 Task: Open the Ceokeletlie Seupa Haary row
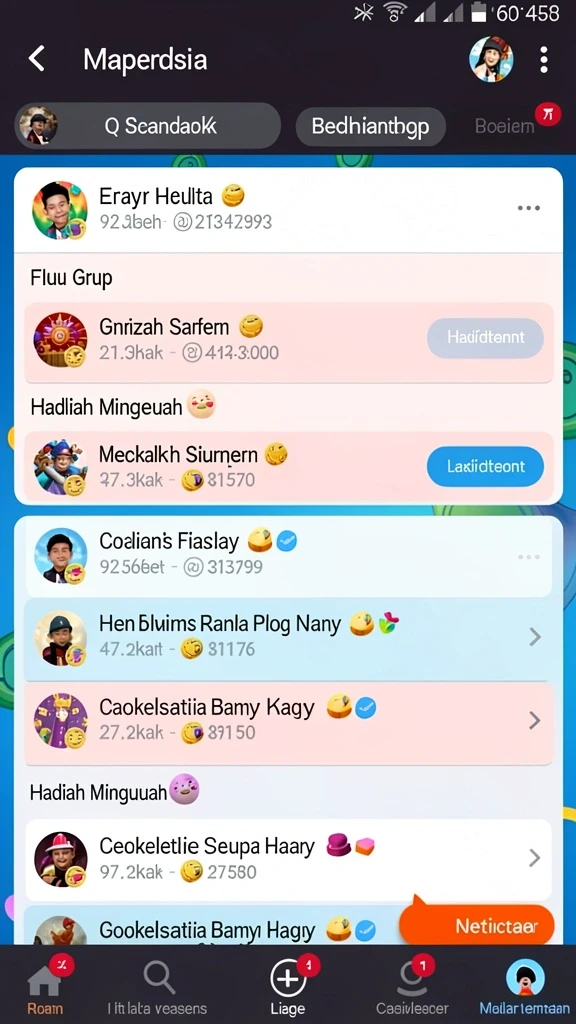click(x=287, y=859)
